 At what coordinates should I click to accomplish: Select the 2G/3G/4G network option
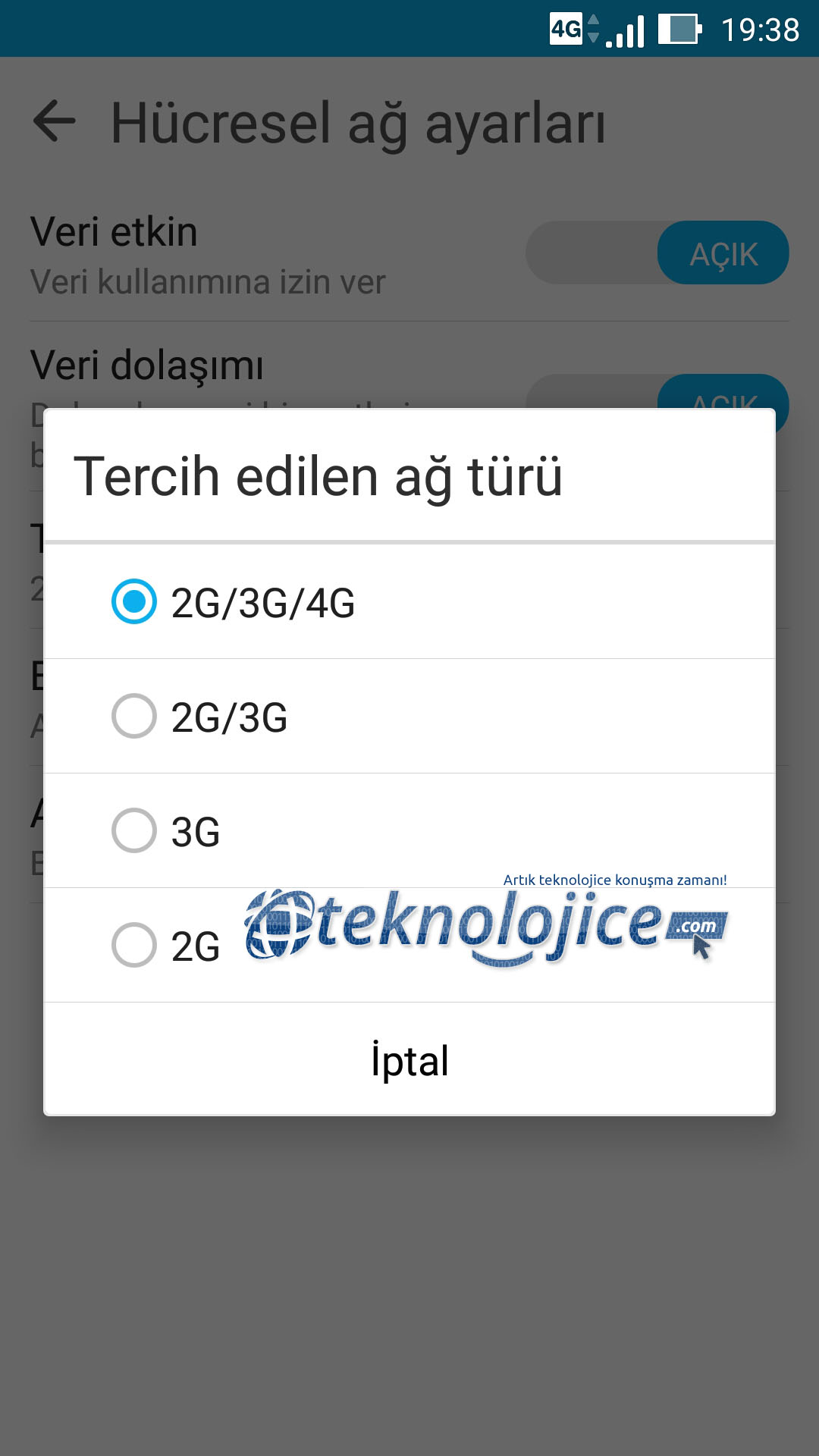409,602
